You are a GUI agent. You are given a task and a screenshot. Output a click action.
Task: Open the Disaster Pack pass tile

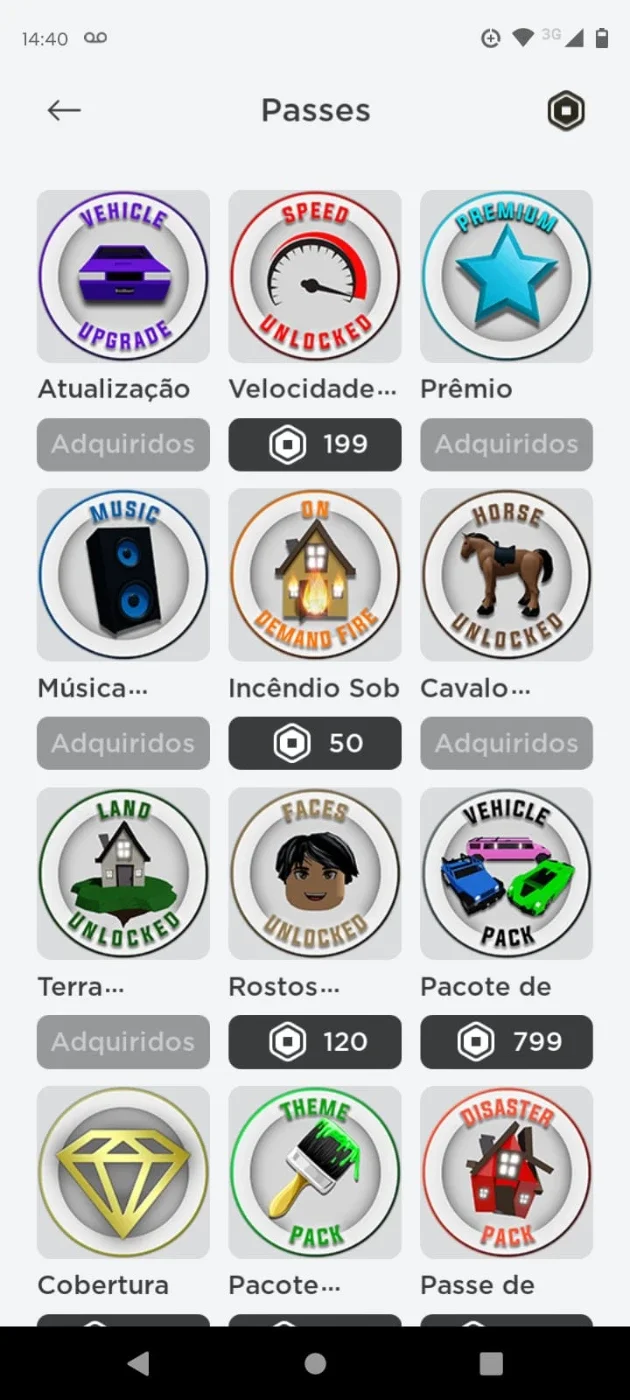(507, 1172)
